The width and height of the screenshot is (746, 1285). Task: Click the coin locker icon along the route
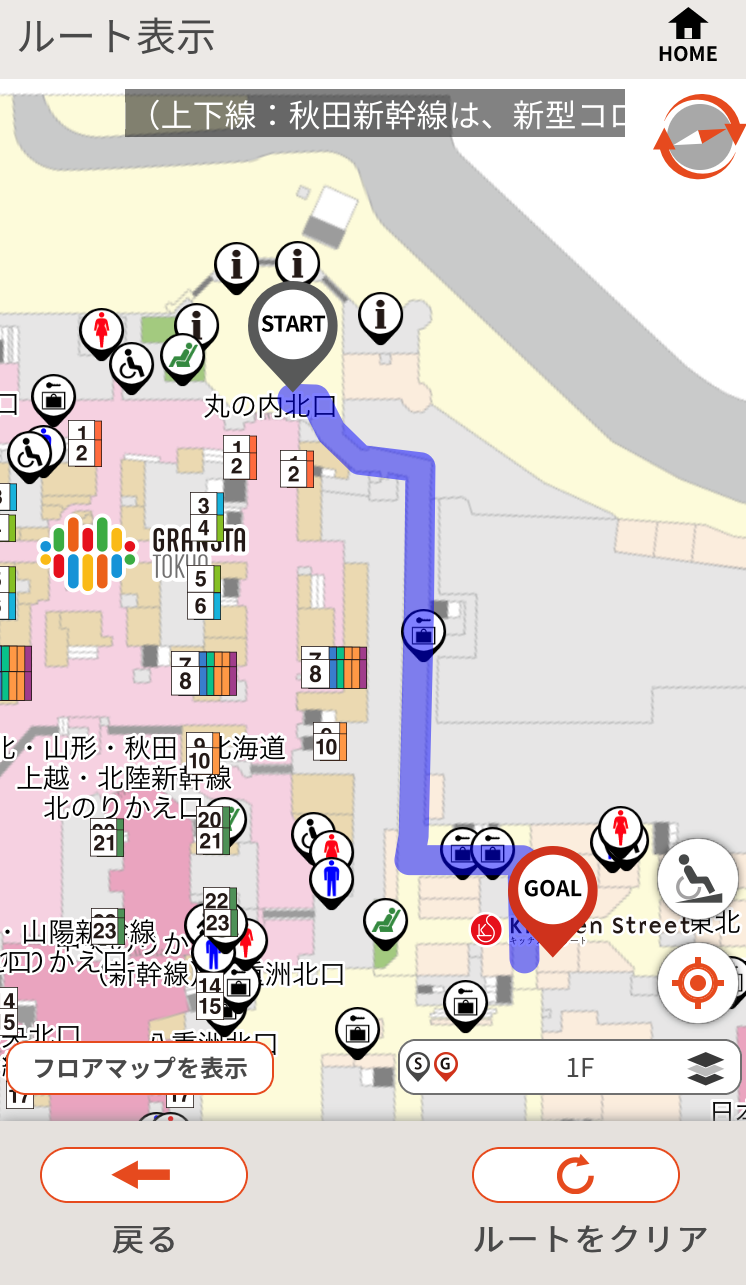422,631
